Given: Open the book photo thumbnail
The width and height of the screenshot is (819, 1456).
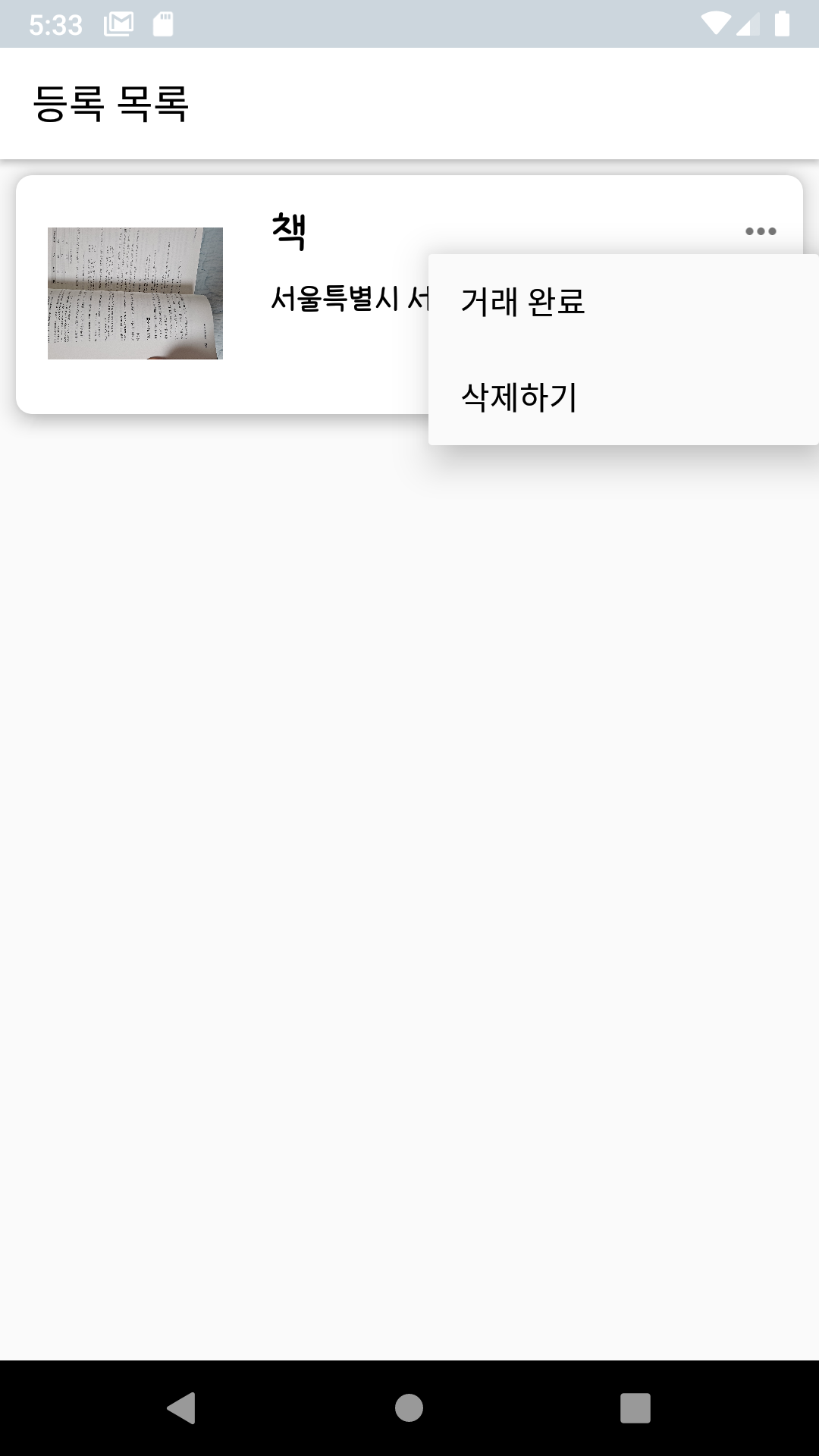Looking at the screenshot, I should (135, 294).
